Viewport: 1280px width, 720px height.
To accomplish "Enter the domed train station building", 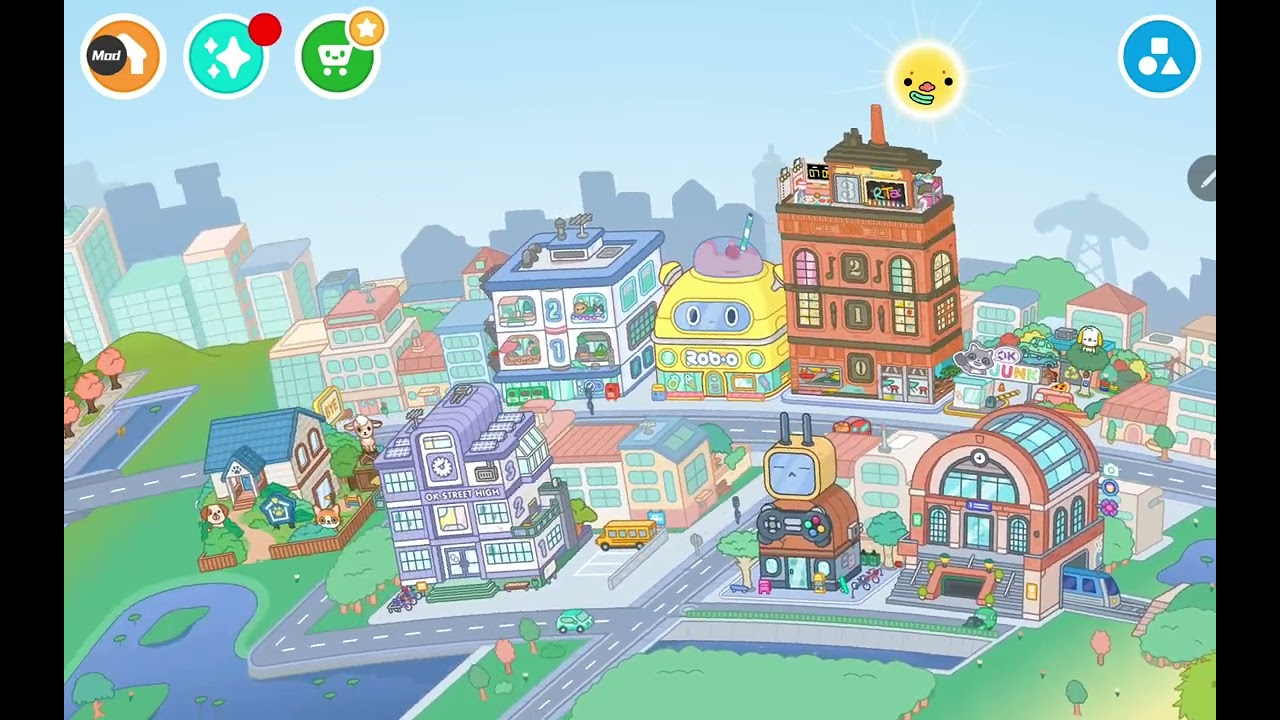I will 1000,510.
